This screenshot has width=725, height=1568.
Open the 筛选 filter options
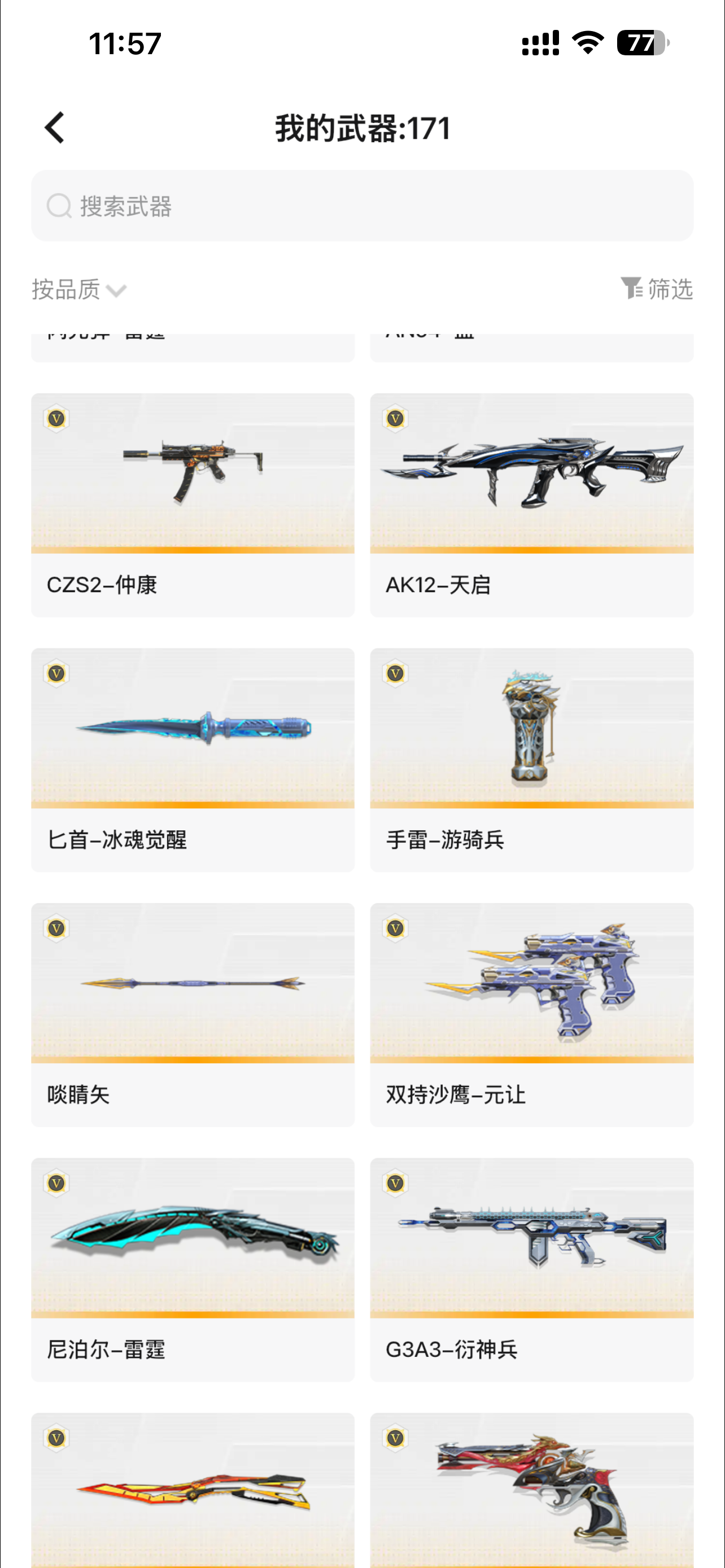(657, 288)
